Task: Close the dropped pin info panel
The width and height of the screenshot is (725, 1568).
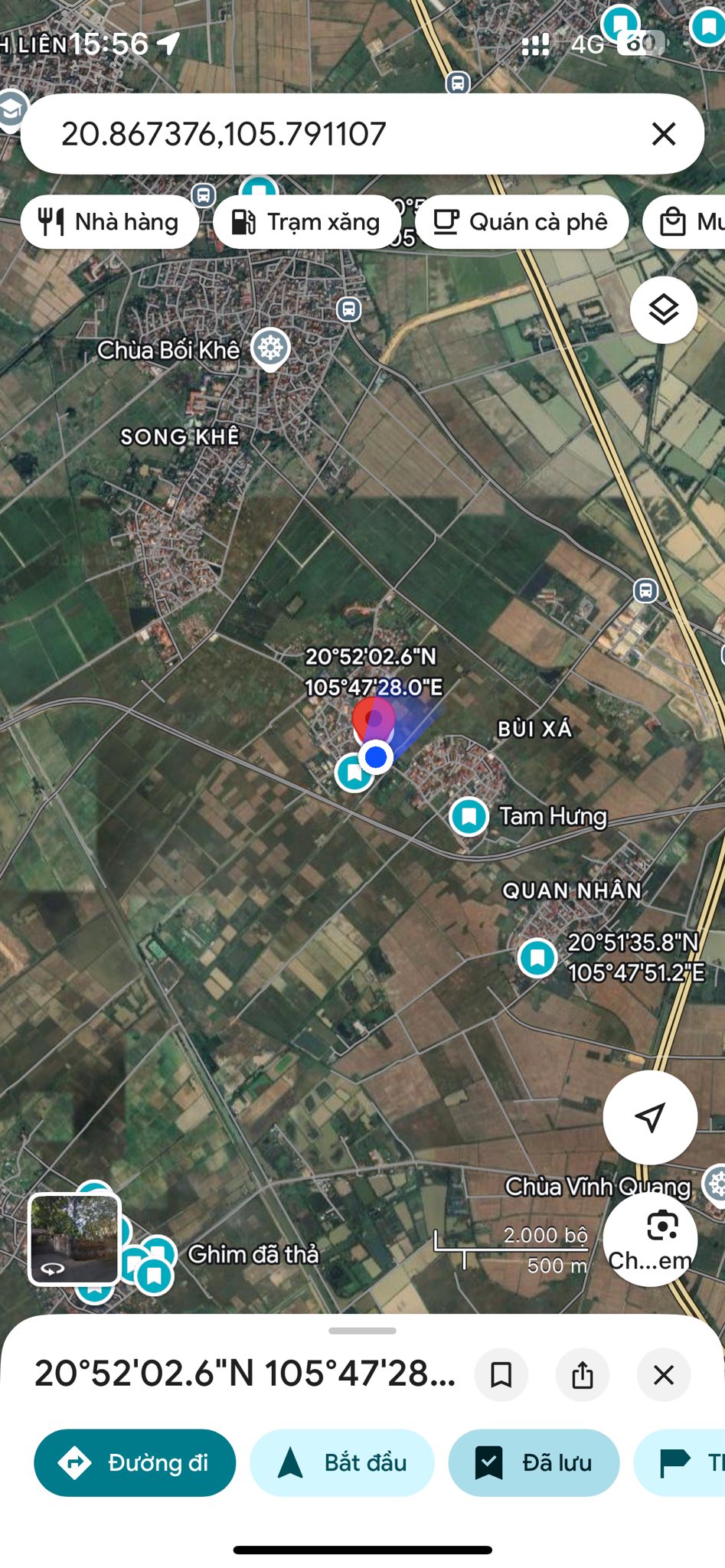Action: point(664,1375)
